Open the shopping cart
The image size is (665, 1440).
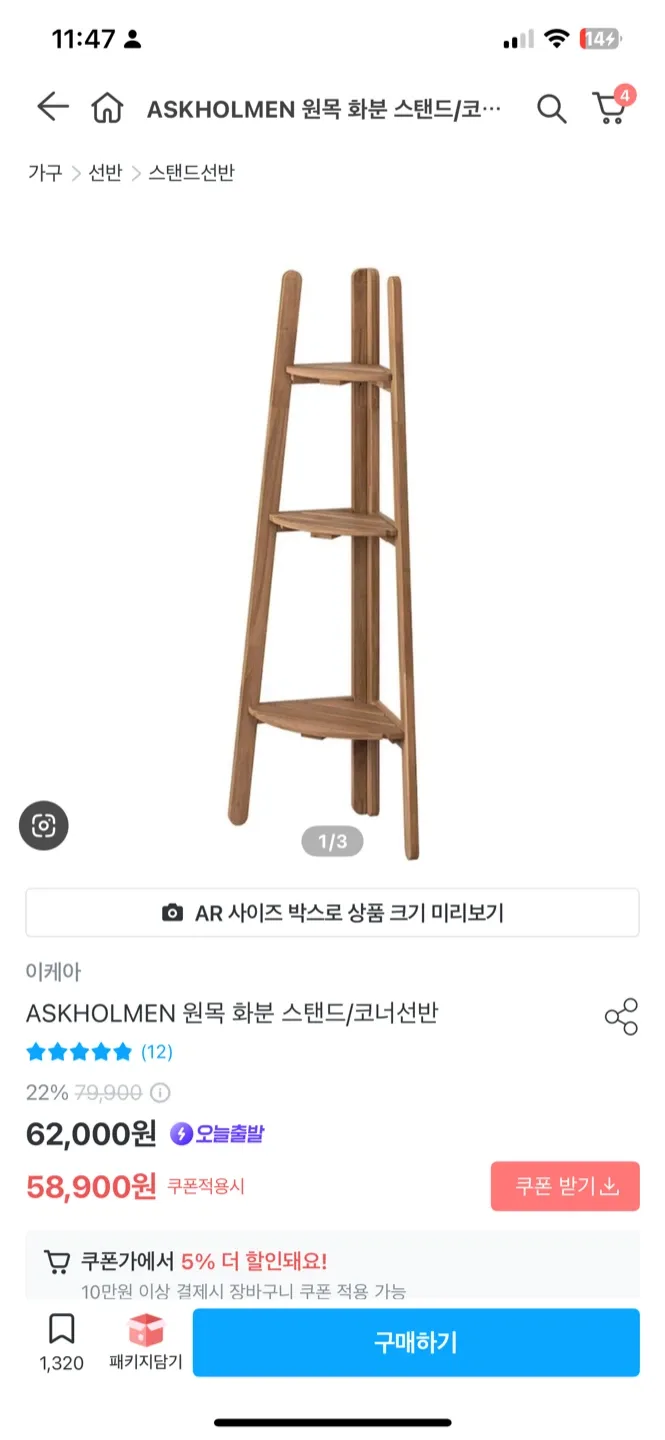[609, 108]
